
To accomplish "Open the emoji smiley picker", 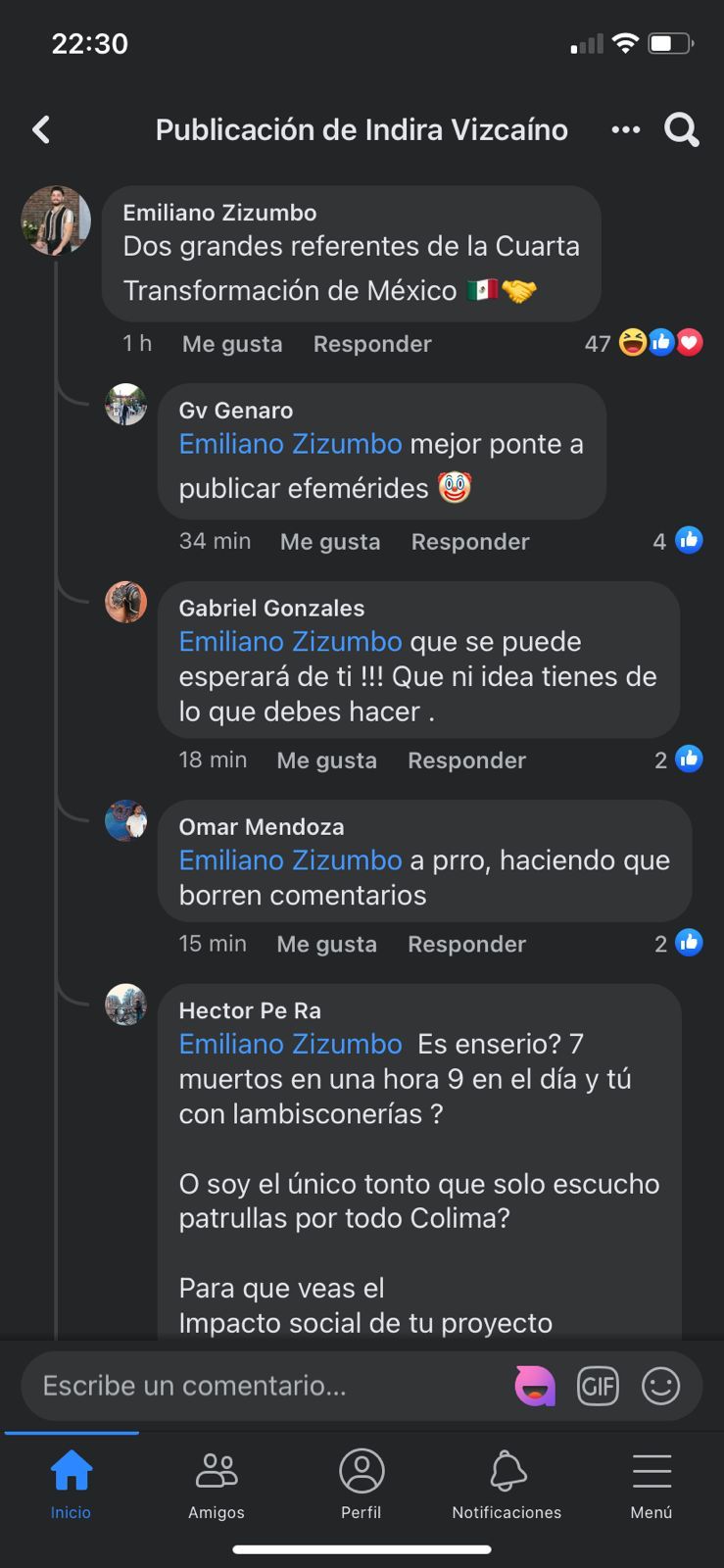I will [x=660, y=1386].
